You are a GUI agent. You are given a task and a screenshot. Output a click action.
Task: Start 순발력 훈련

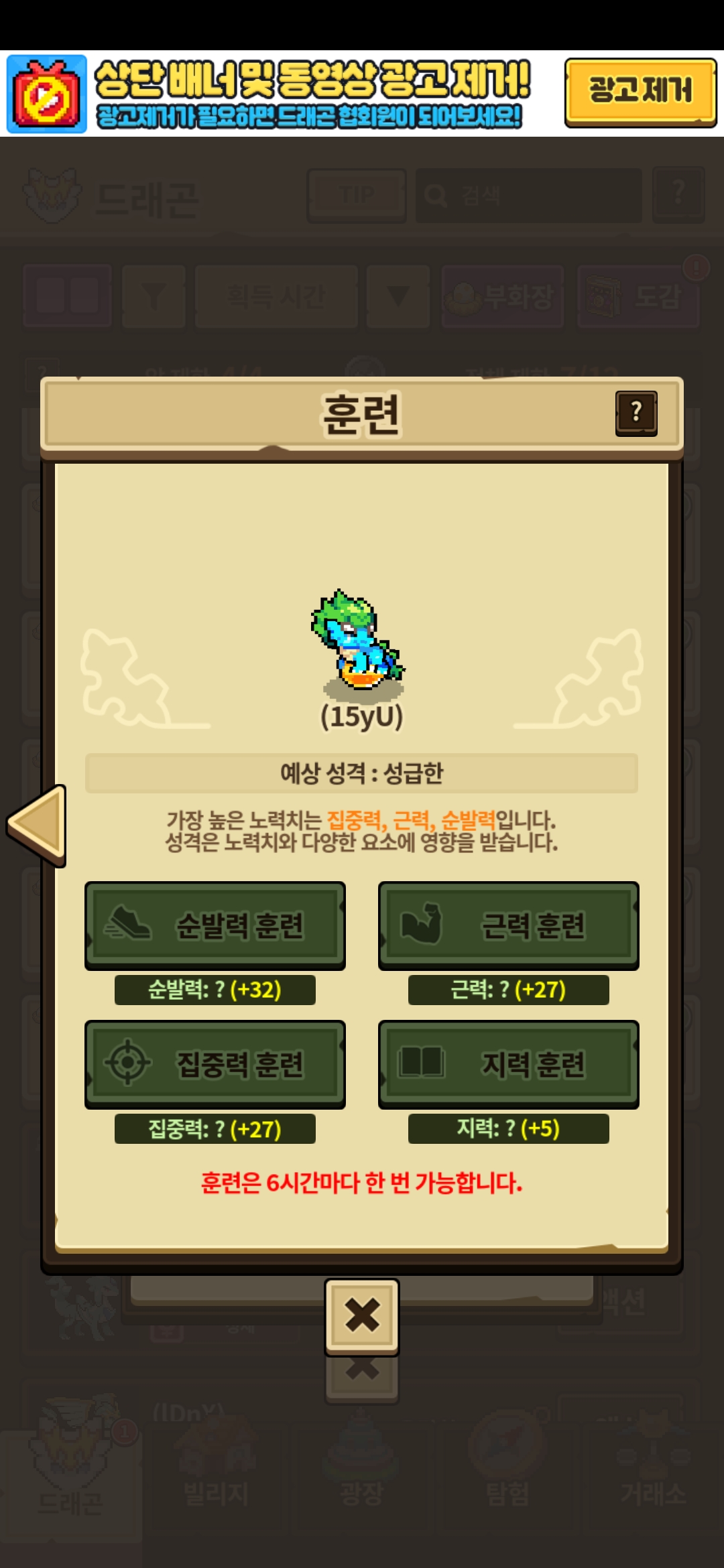click(215, 925)
